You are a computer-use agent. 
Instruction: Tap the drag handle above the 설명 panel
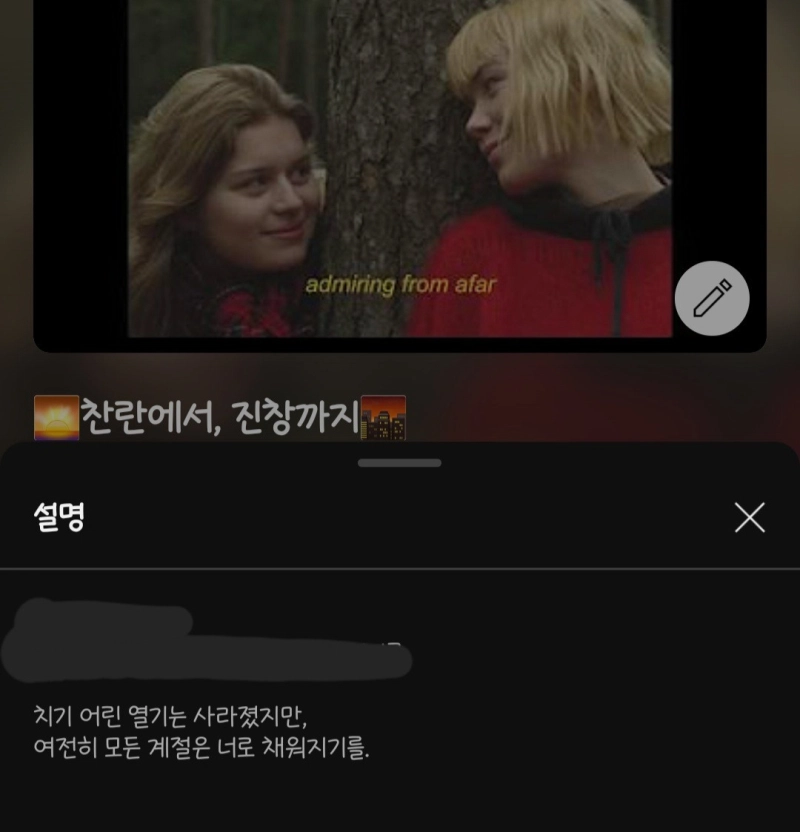point(399,463)
